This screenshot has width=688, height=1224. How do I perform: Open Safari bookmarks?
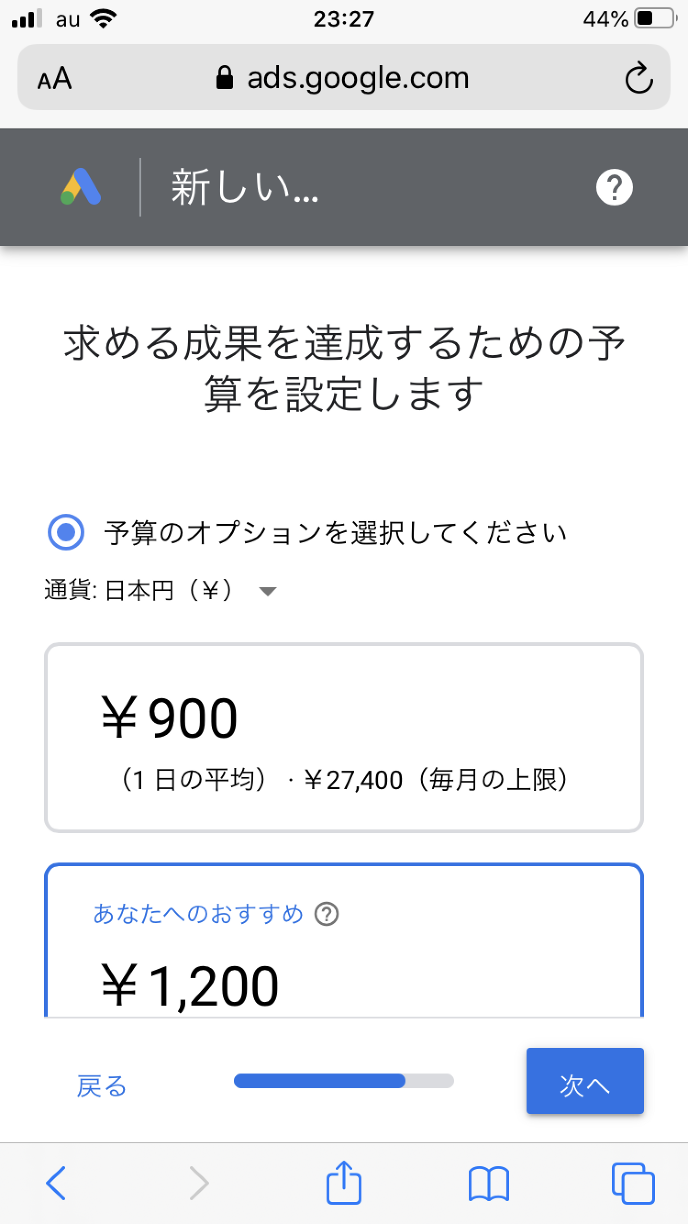point(489,1184)
